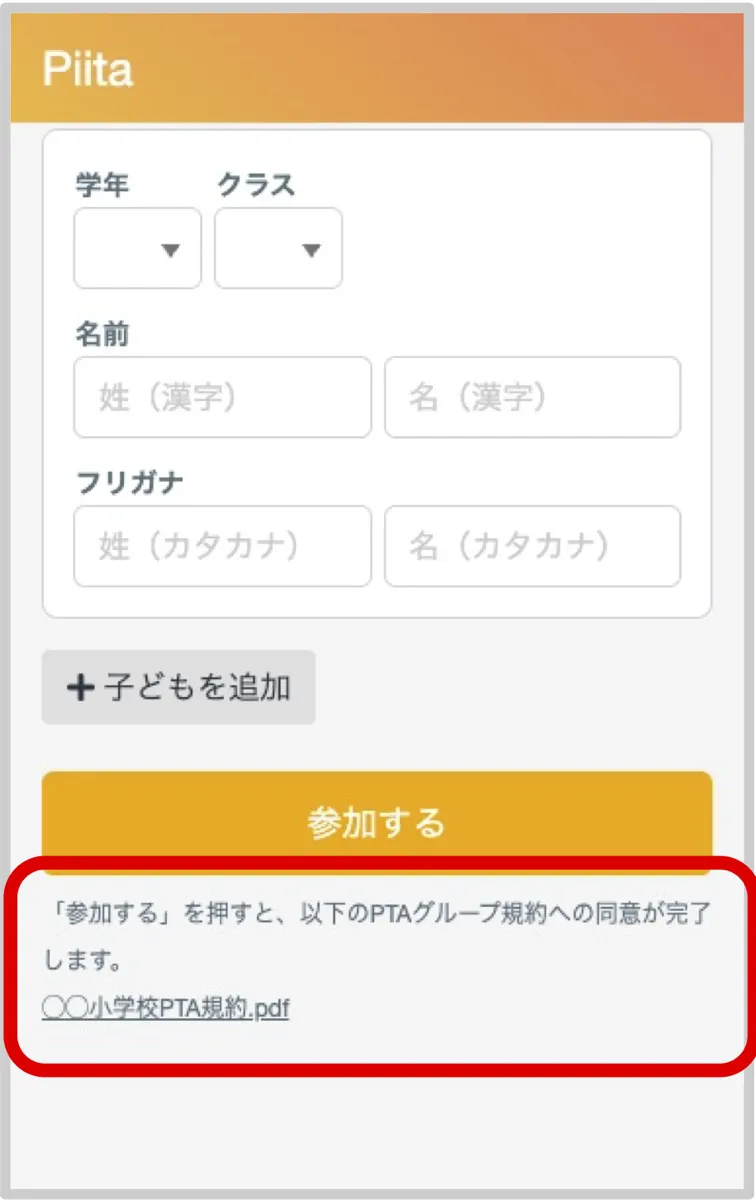Open the クラス class dropdown

[x=278, y=249]
